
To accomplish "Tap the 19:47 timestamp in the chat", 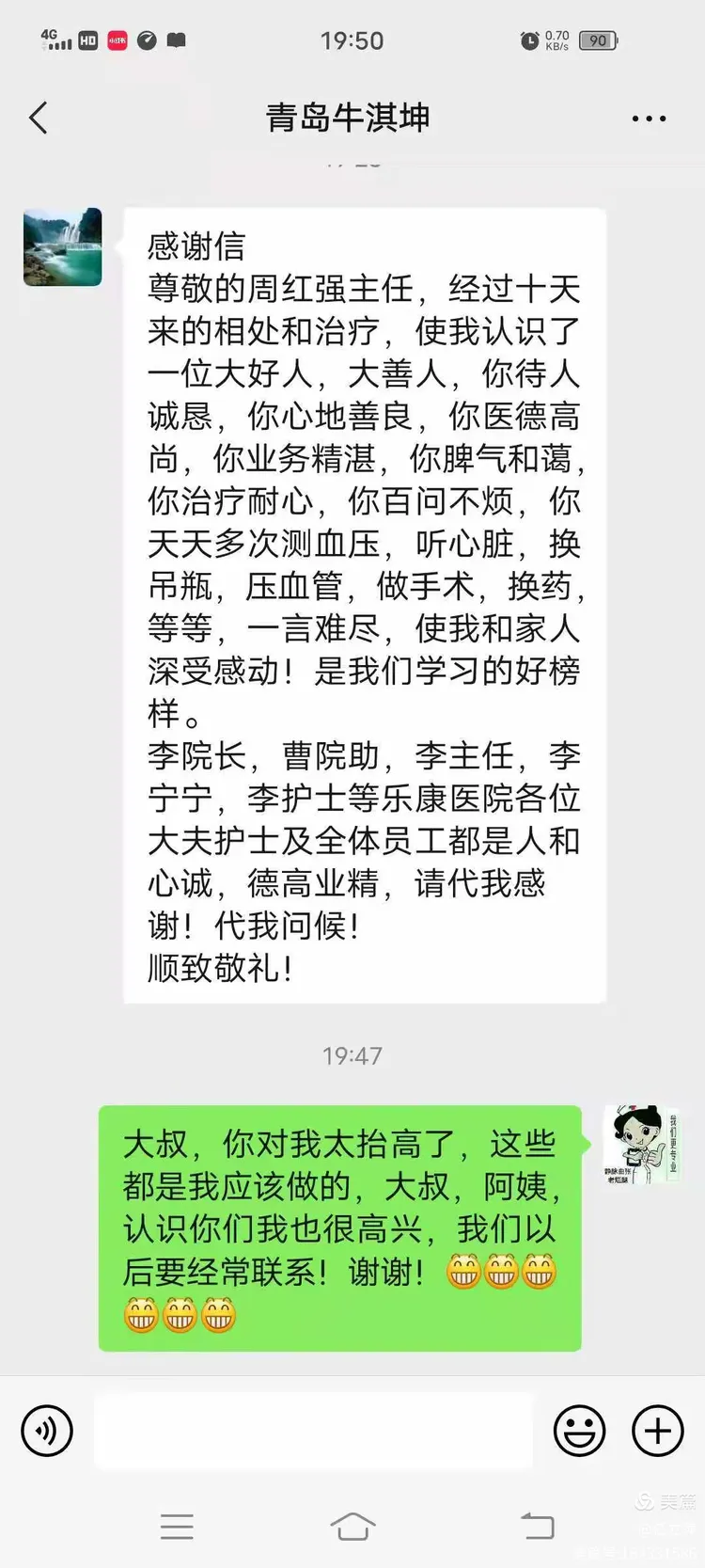I will click(x=352, y=1054).
